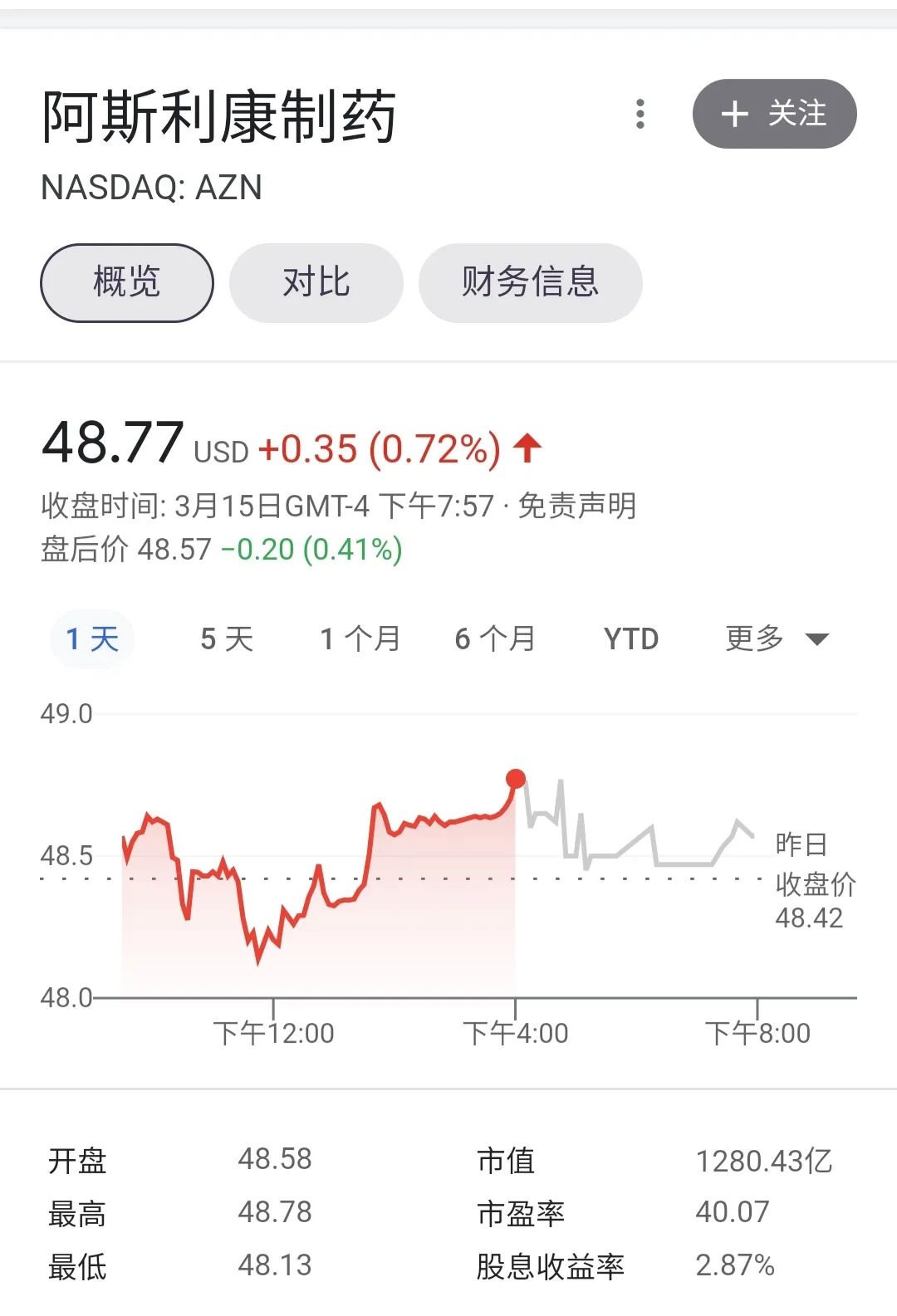Switch to the 对比 compare tab
The image size is (897, 1316).
click(x=316, y=282)
